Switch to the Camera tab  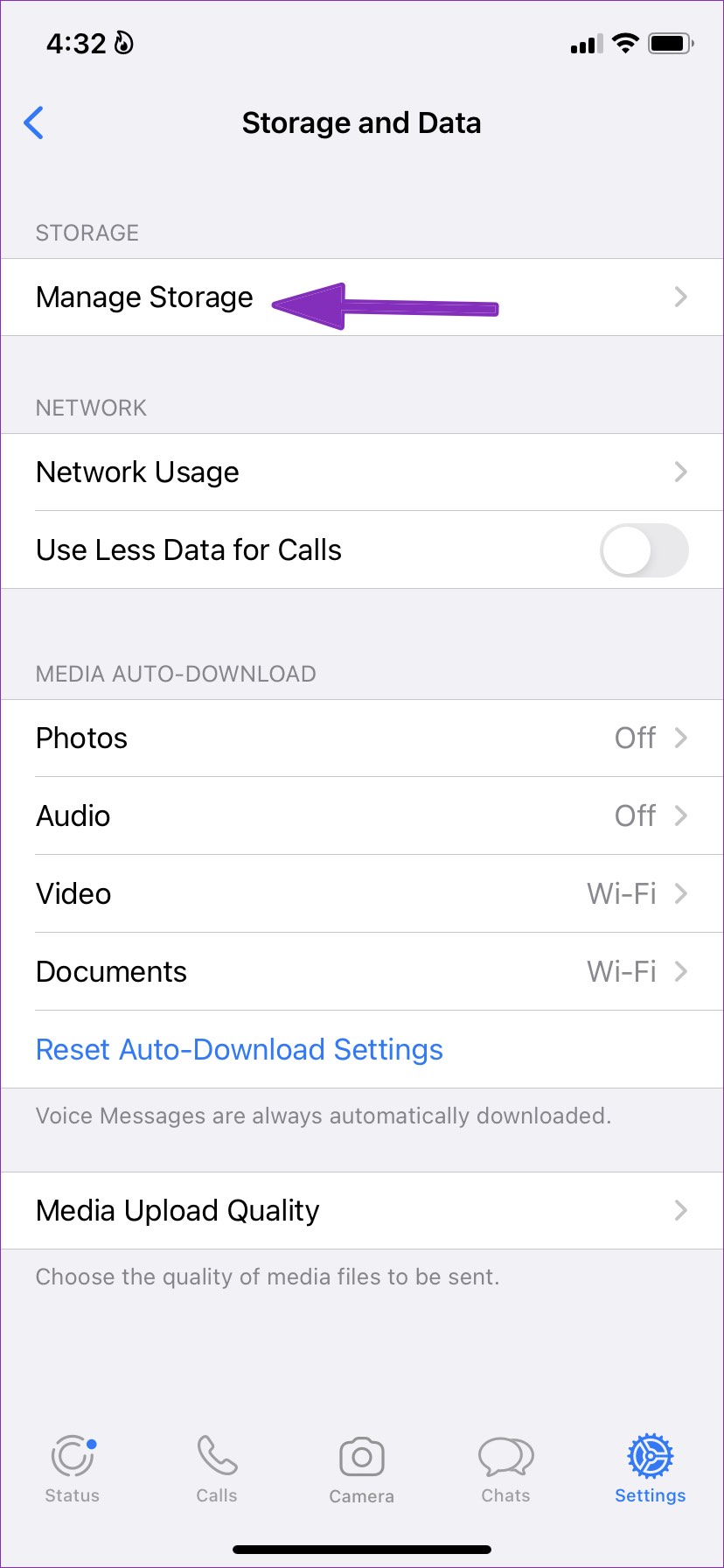pos(362,1469)
